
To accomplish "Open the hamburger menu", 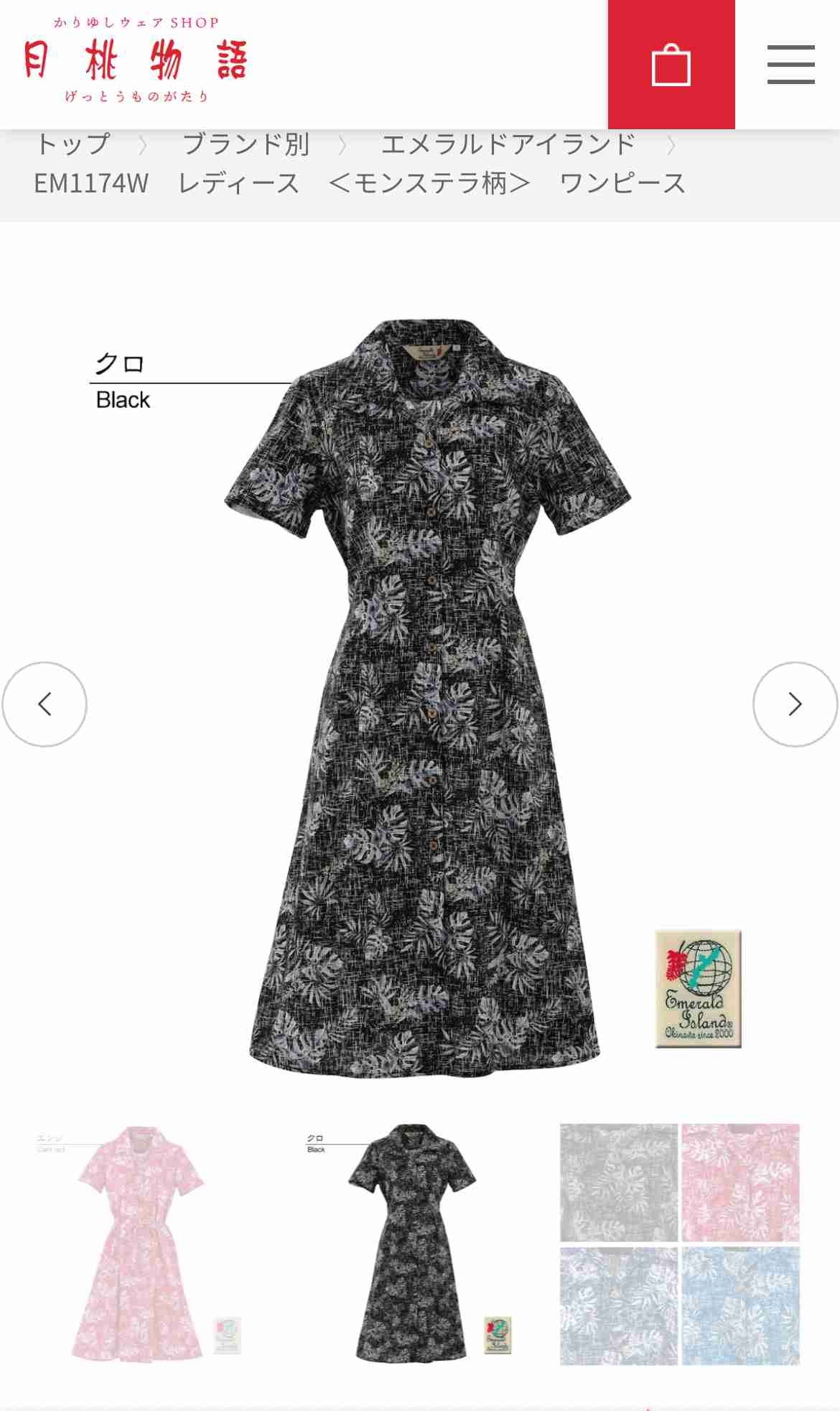I will (x=790, y=65).
